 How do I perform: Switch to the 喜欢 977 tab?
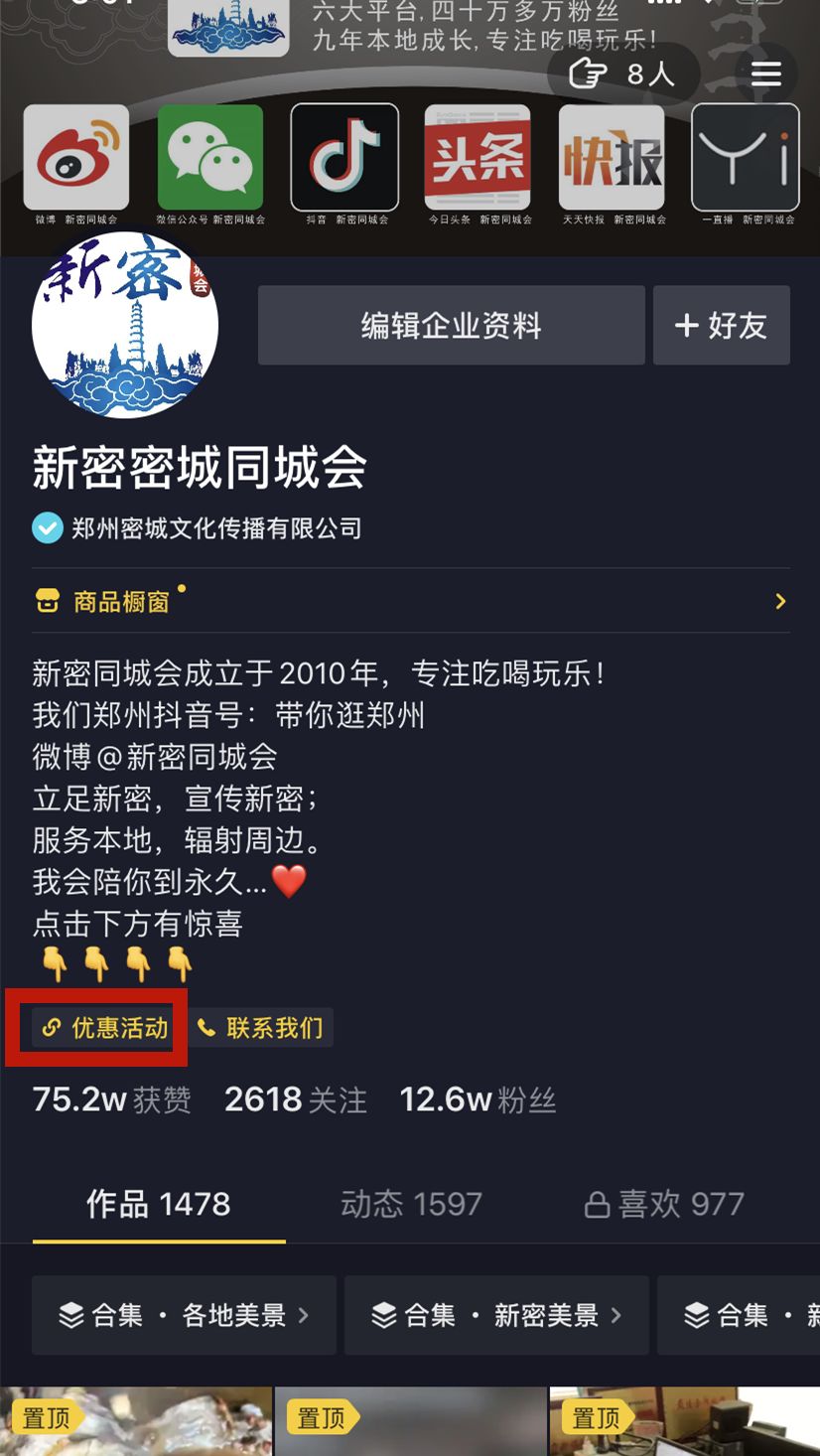[x=663, y=1204]
